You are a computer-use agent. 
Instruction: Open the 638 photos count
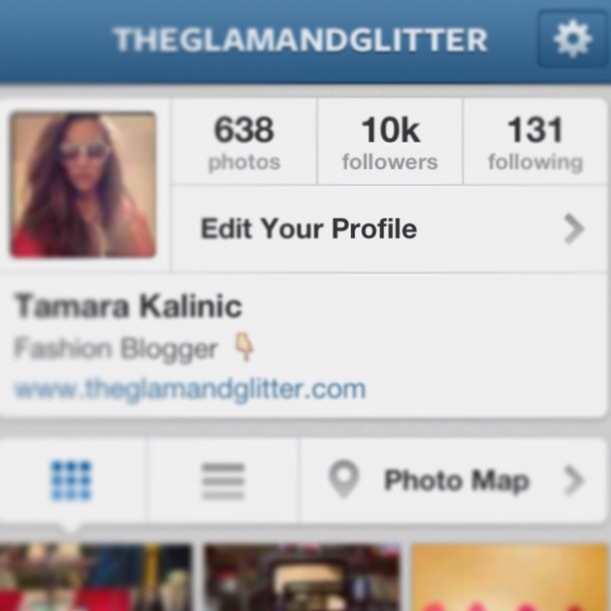[x=244, y=142]
